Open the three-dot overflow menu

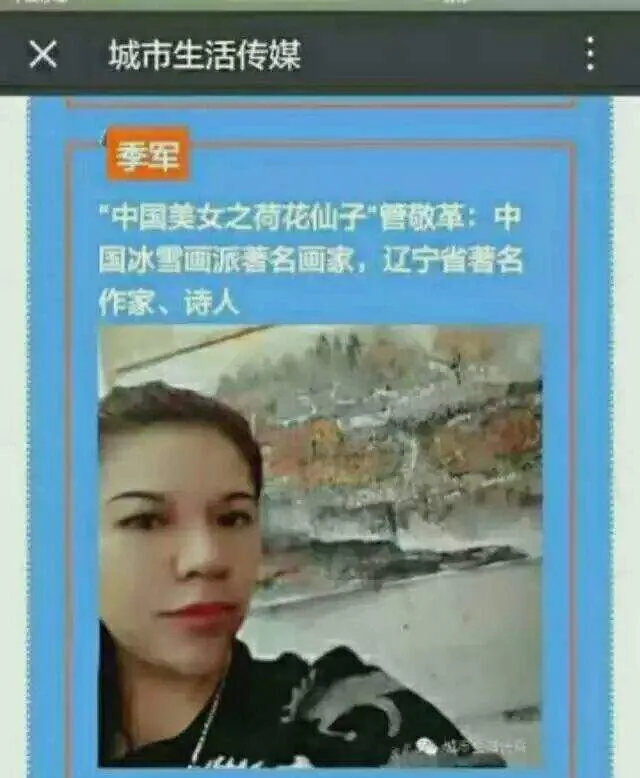(590, 54)
